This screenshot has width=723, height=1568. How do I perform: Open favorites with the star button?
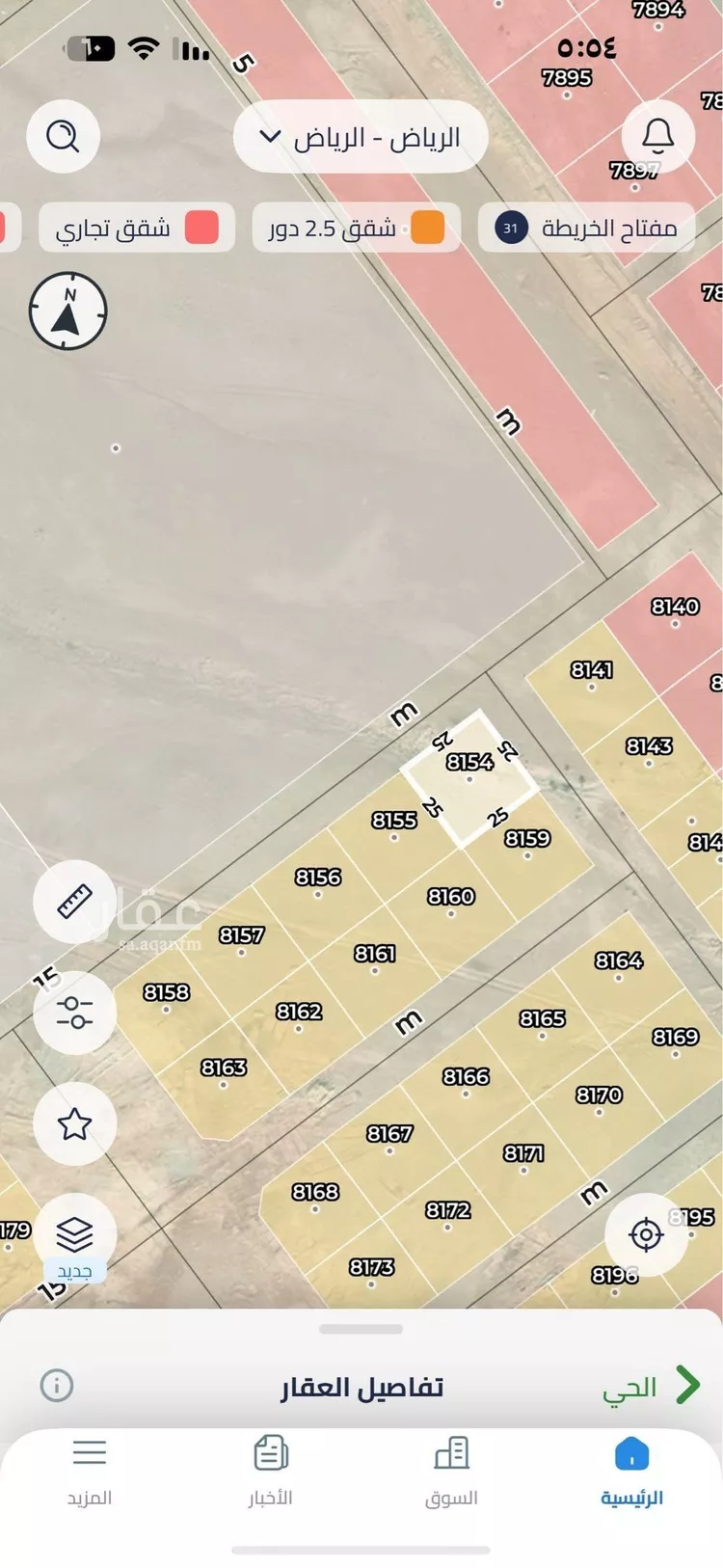[75, 1124]
